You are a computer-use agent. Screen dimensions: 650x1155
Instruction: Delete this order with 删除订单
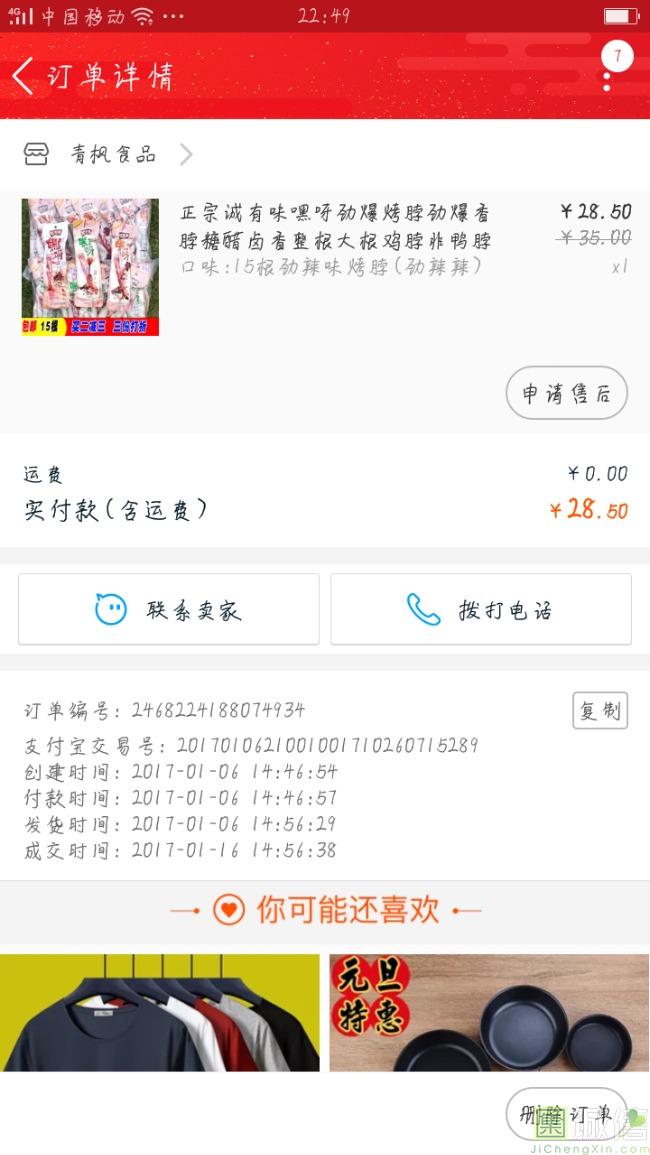(566, 1114)
